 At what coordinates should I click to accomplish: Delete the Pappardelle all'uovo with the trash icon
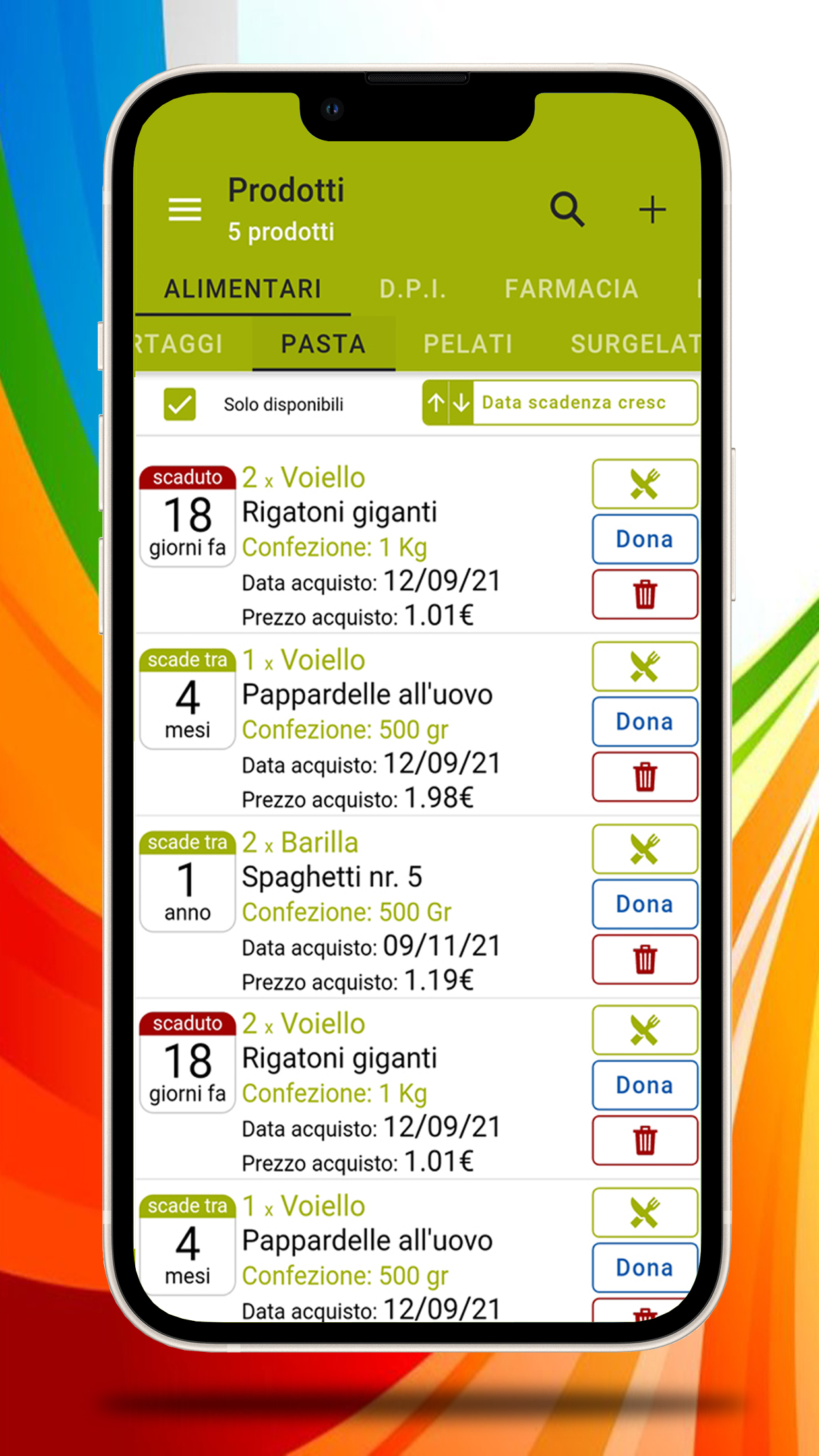click(644, 776)
